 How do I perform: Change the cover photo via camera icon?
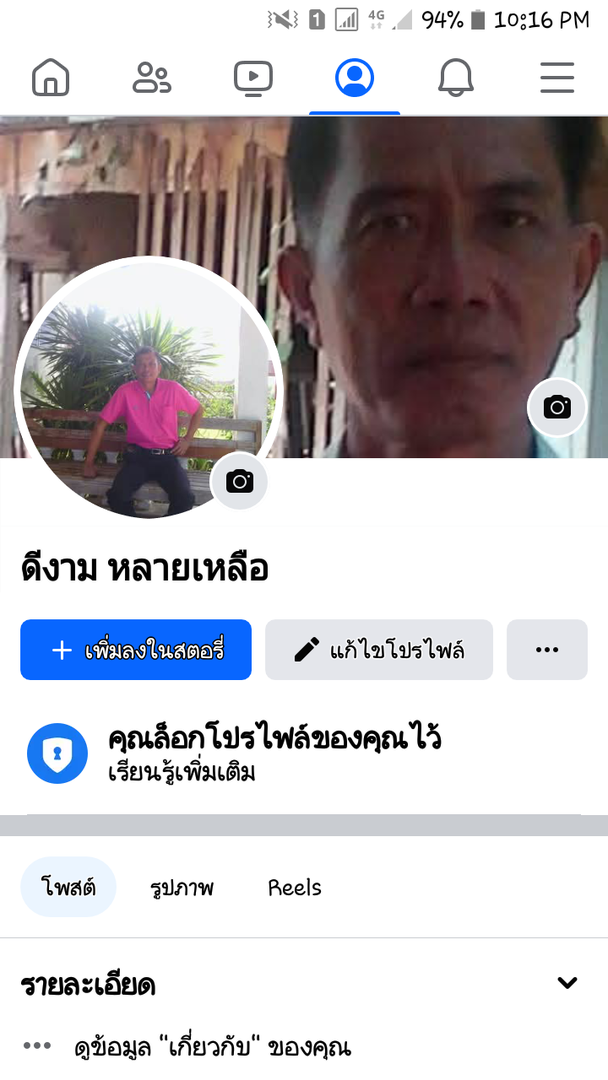tap(557, 407)
